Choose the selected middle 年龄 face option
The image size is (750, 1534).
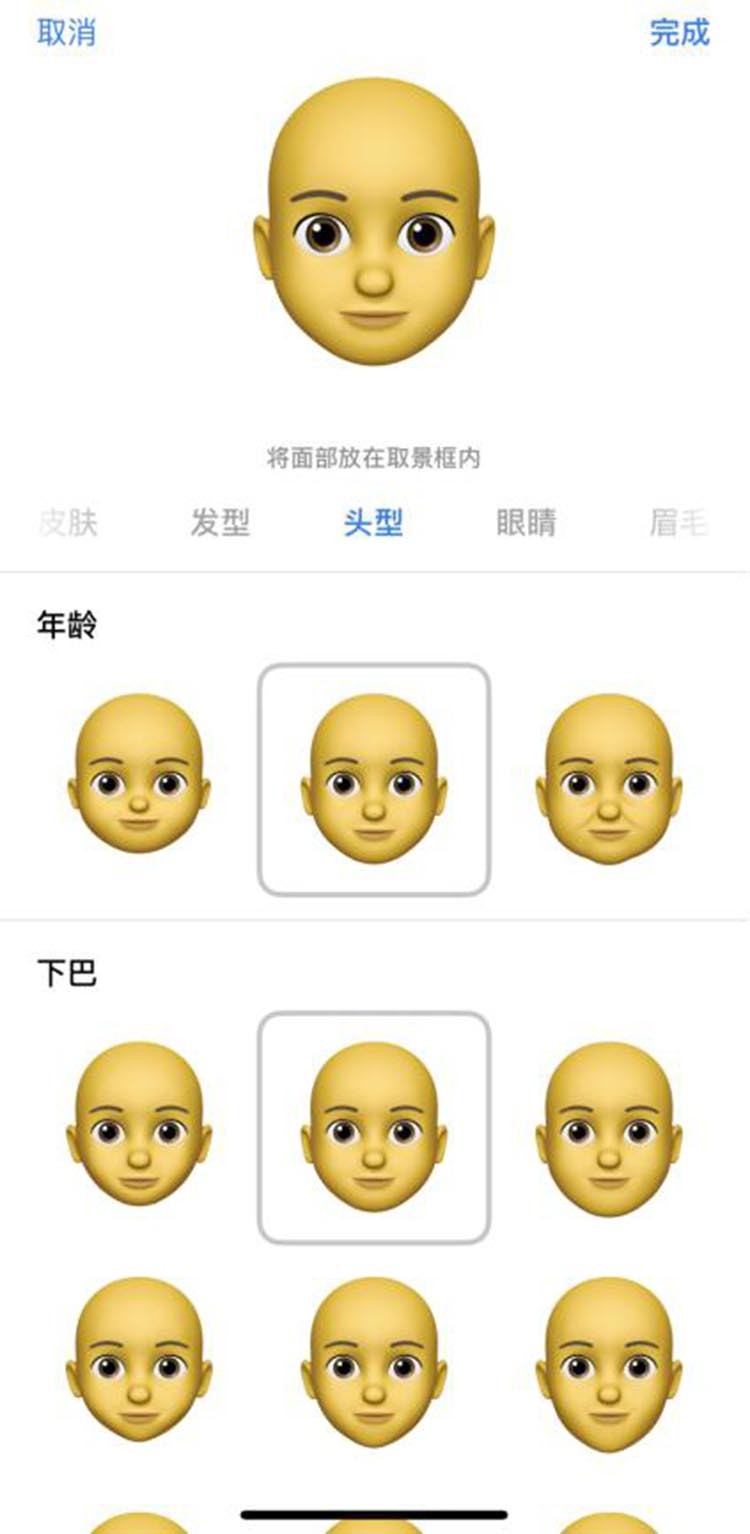(374, 778)
